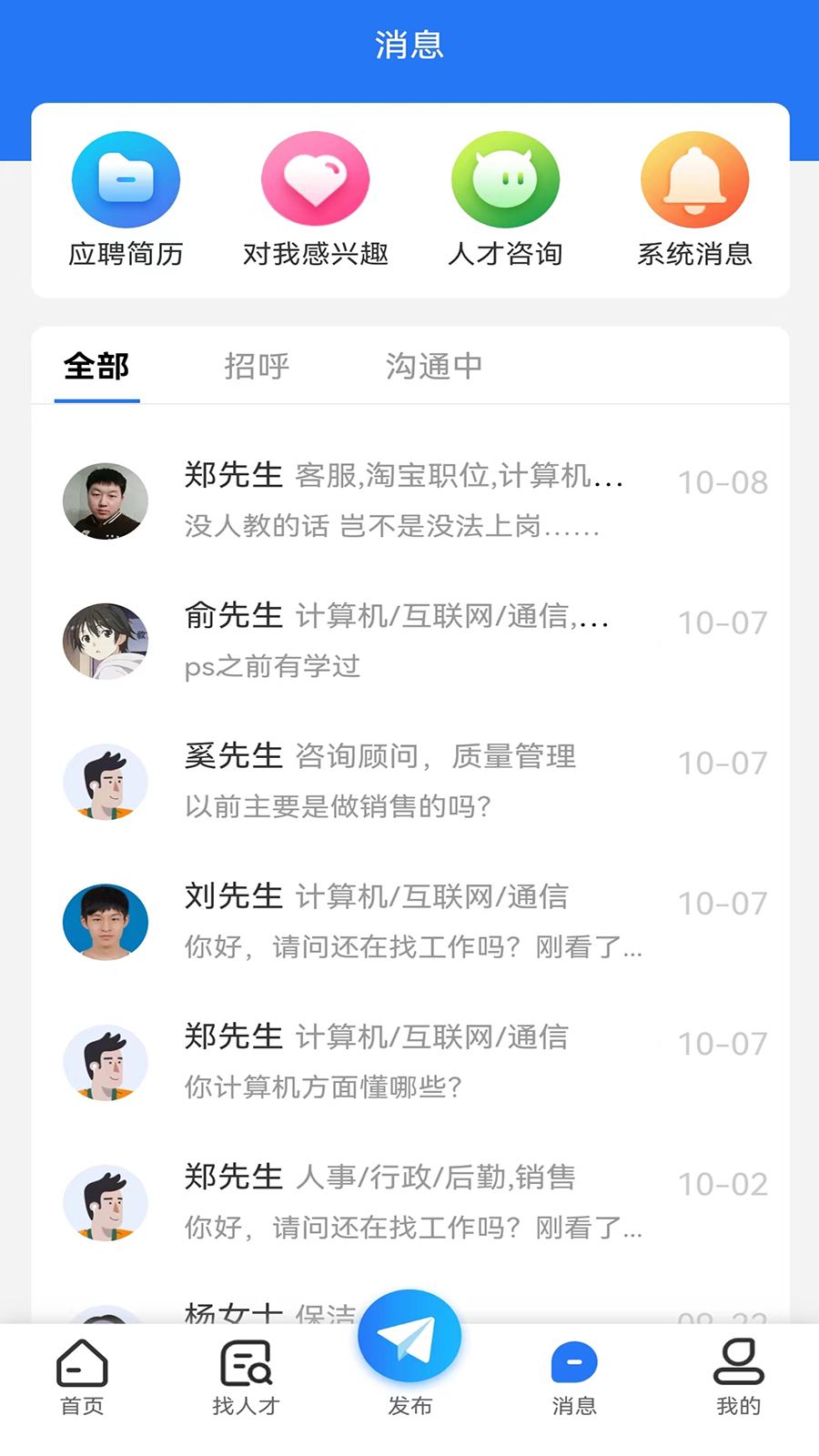819x1456 pixels.
Task: Open the 对我感兴趣 heart icon
Action: (316, 179)
